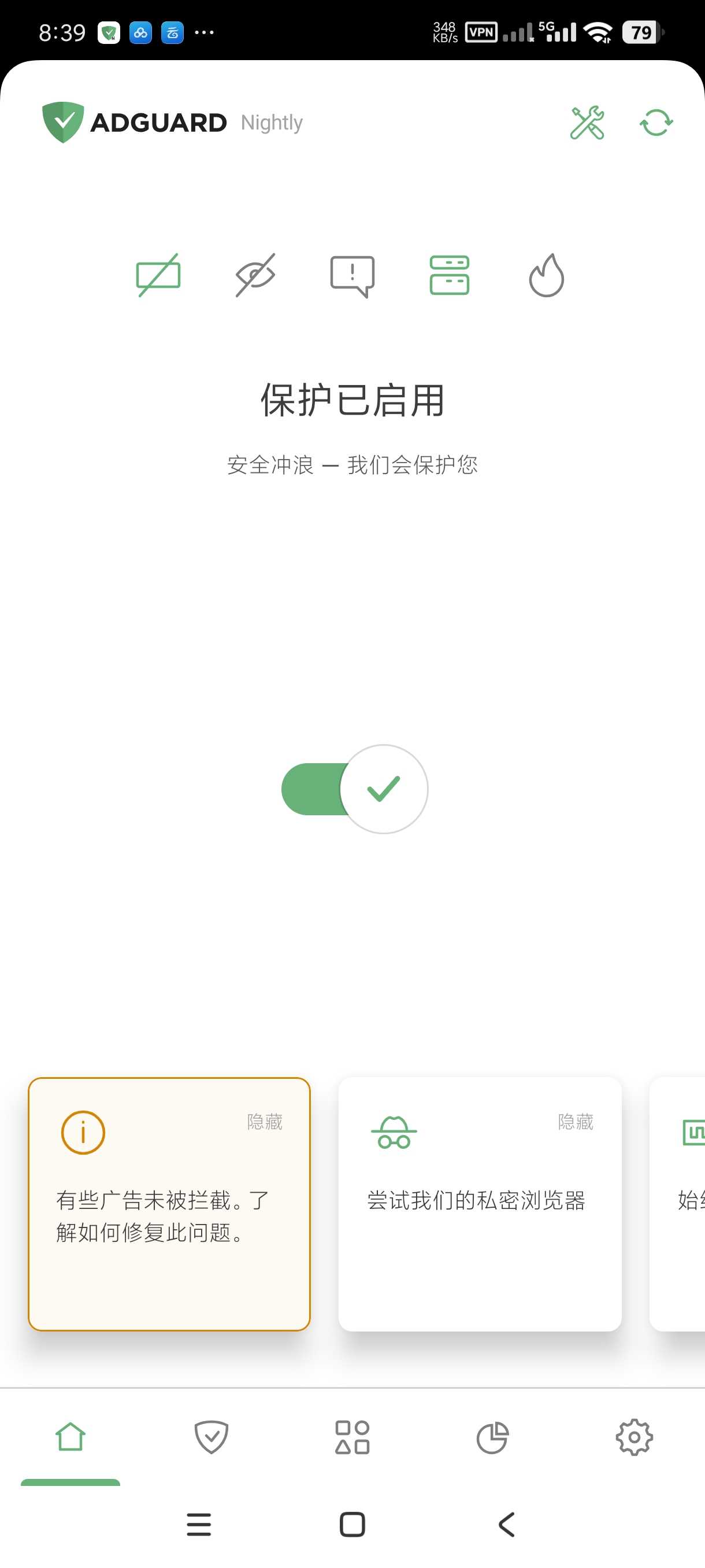Turn off the main protection switch
The width and height of the screenshot is (705, 1568).
click(355, 789)
